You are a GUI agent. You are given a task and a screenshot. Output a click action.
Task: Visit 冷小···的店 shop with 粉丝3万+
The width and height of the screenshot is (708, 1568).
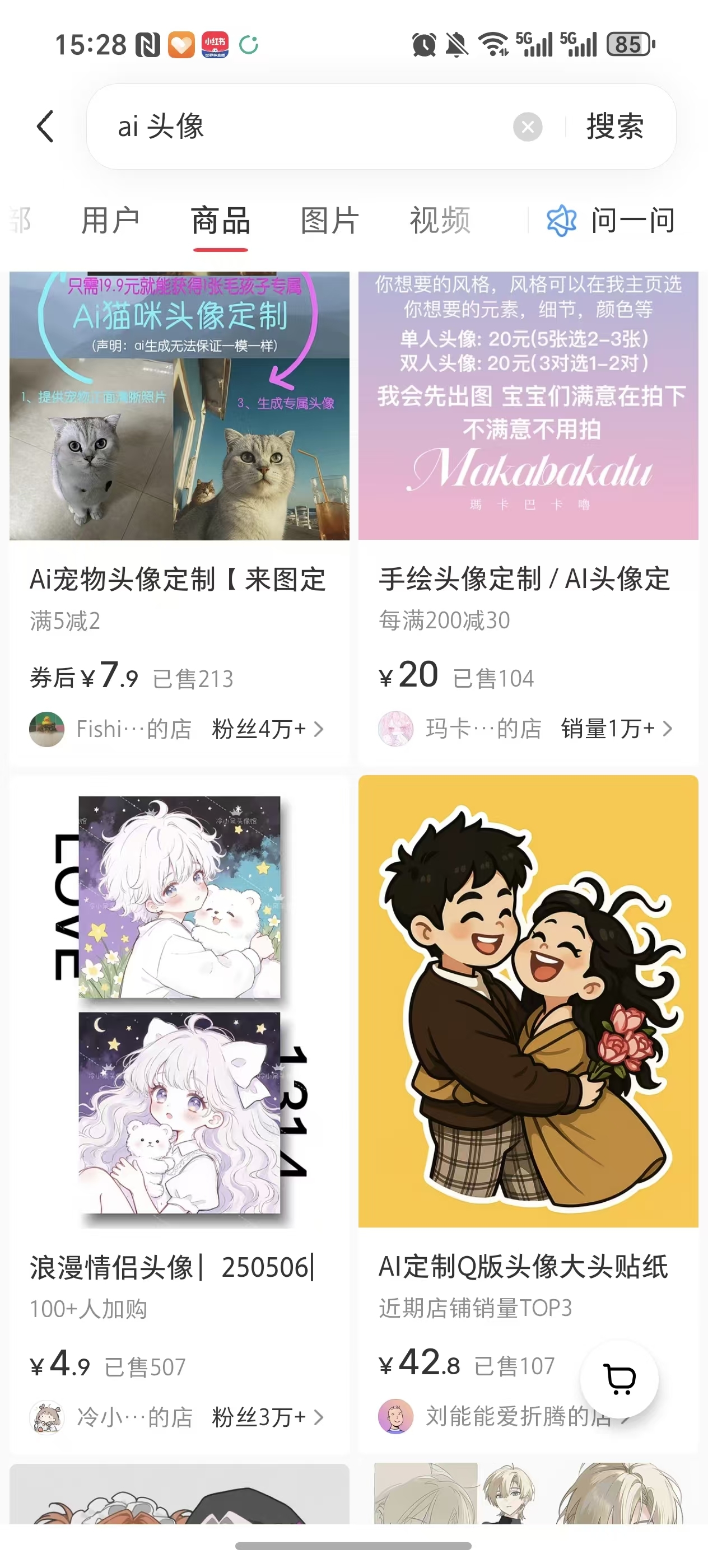(176, 1418)
